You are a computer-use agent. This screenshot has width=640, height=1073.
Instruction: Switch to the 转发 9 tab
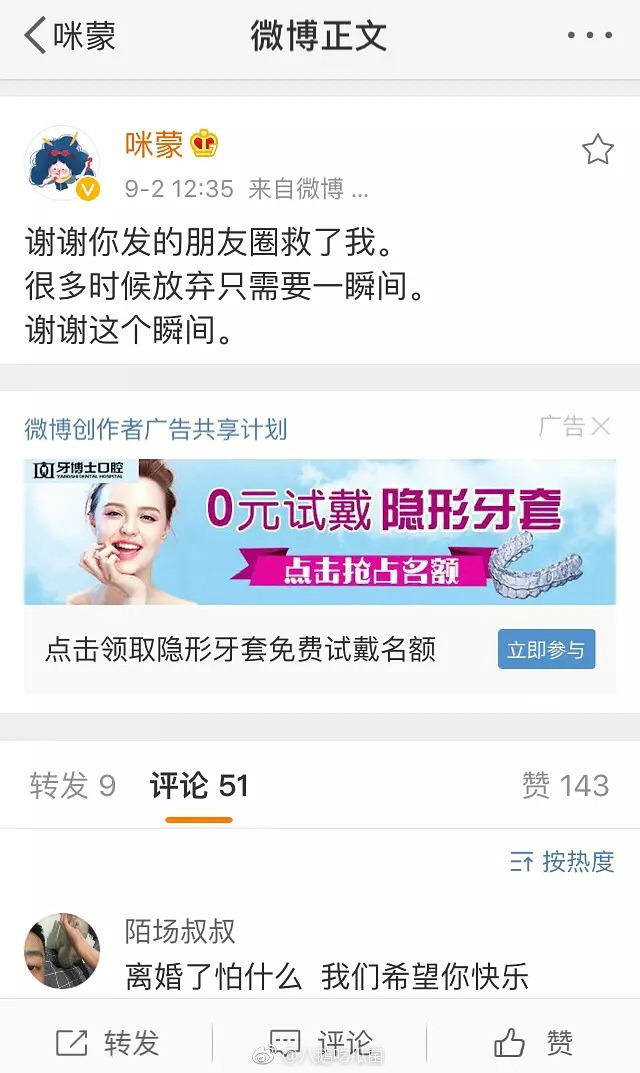(72, 786)
